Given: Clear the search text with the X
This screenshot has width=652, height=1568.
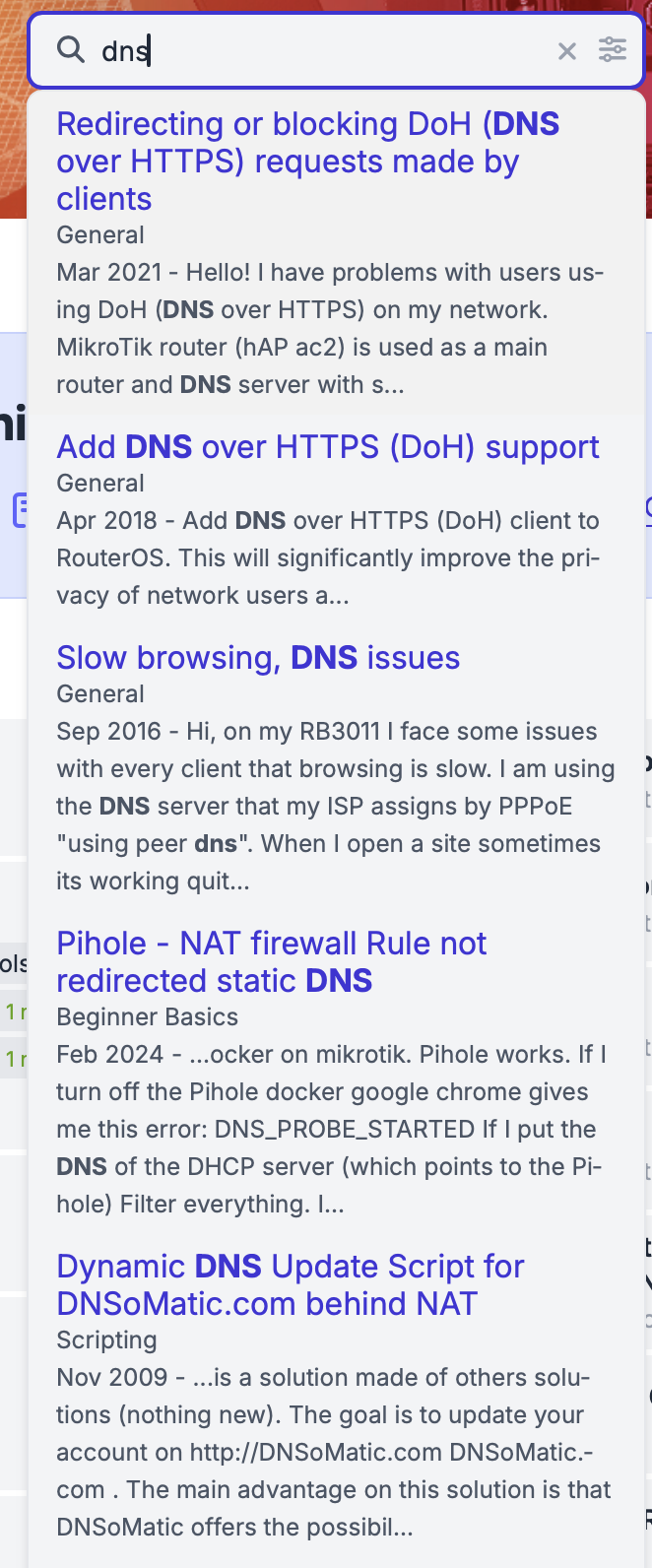Looking at the screenshot, I should pyautogui.click(x=567, y=51).
